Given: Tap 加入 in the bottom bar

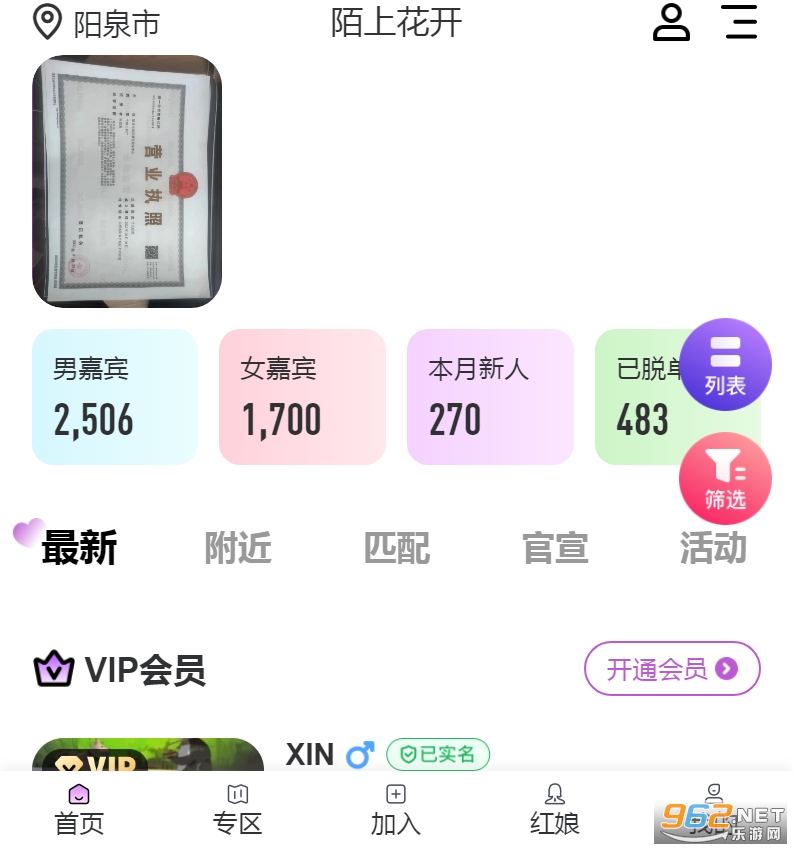Looking at the screenshot, I should 396,810.
